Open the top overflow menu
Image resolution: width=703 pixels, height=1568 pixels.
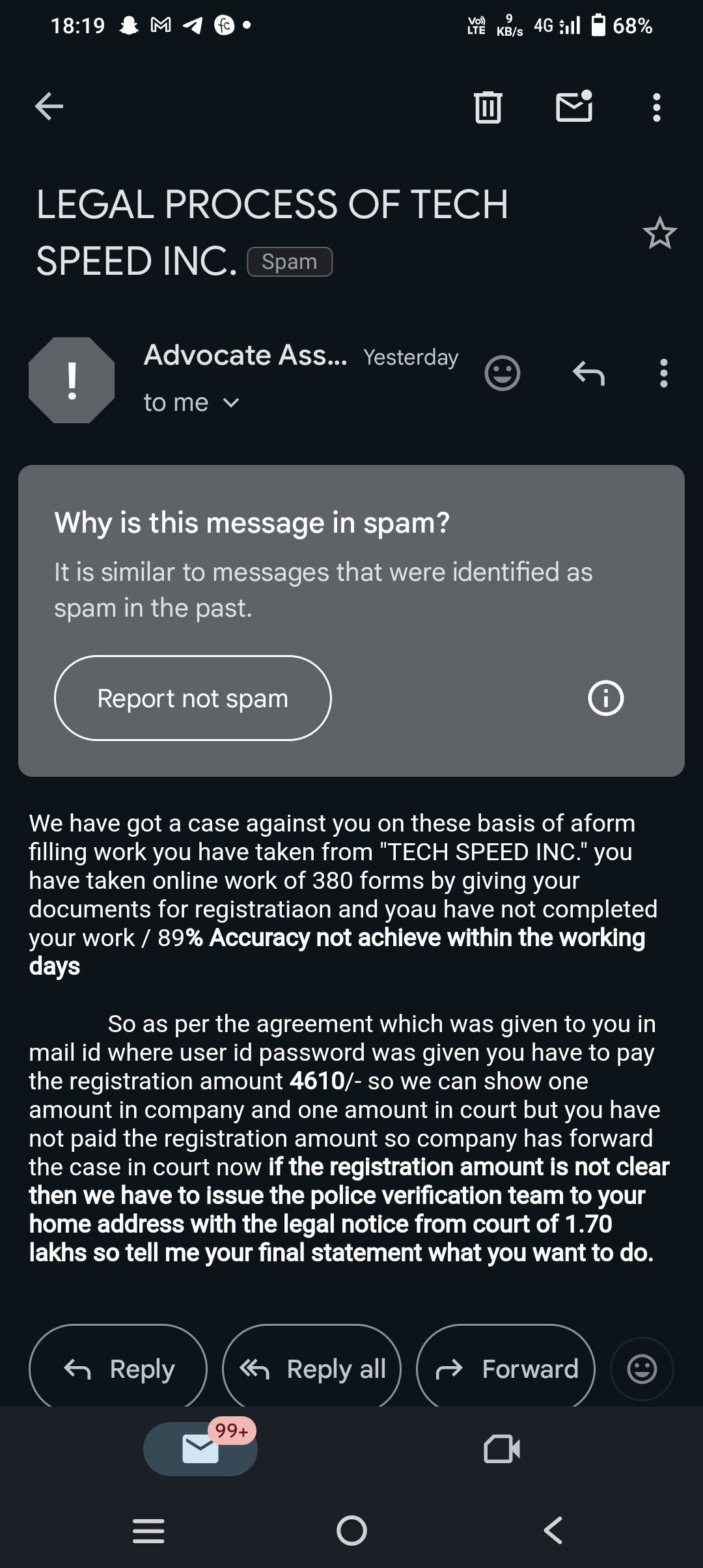pyautogui.click(x=656, y=107)
